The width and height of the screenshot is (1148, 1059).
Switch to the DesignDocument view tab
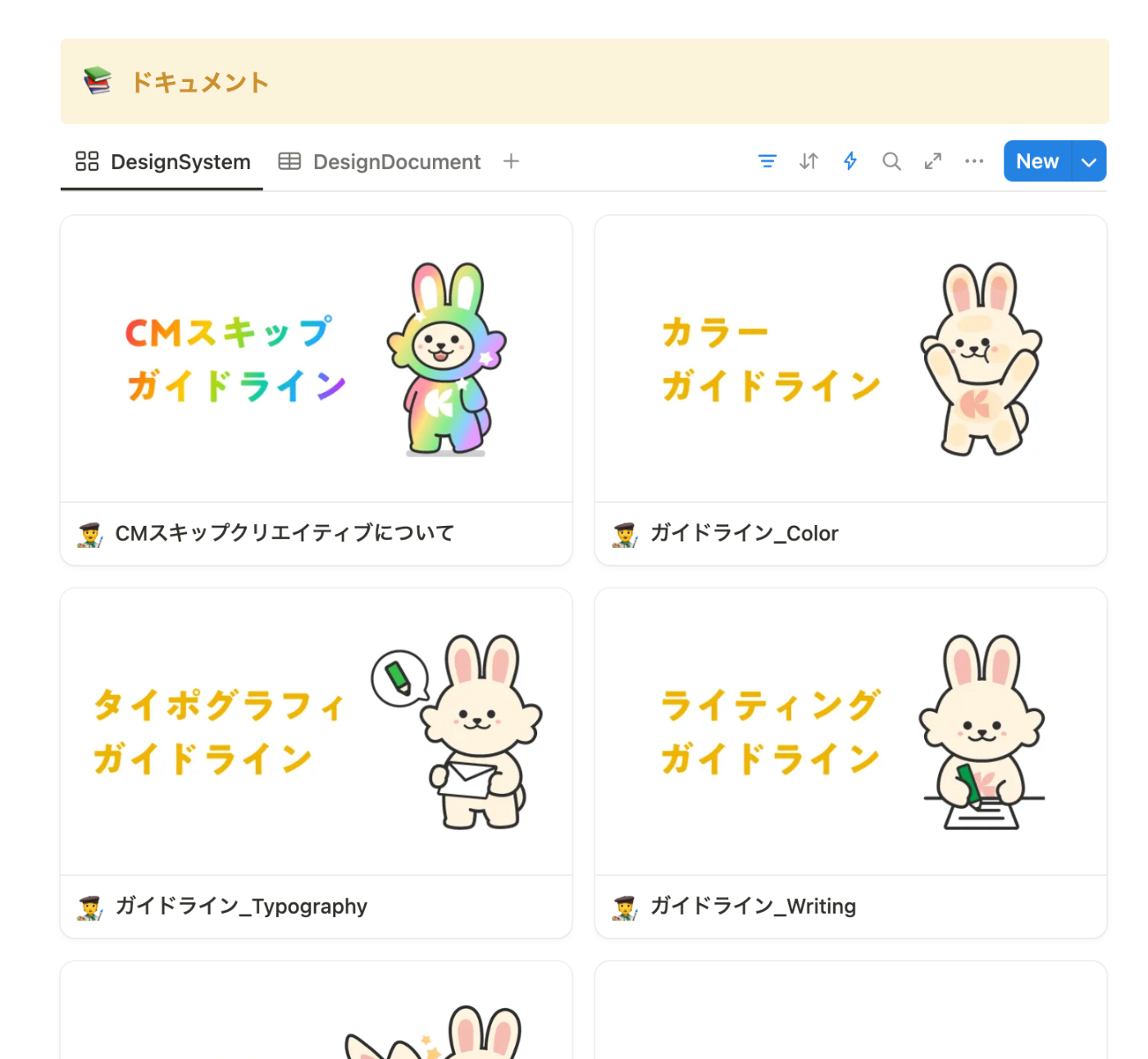[380, 162]
